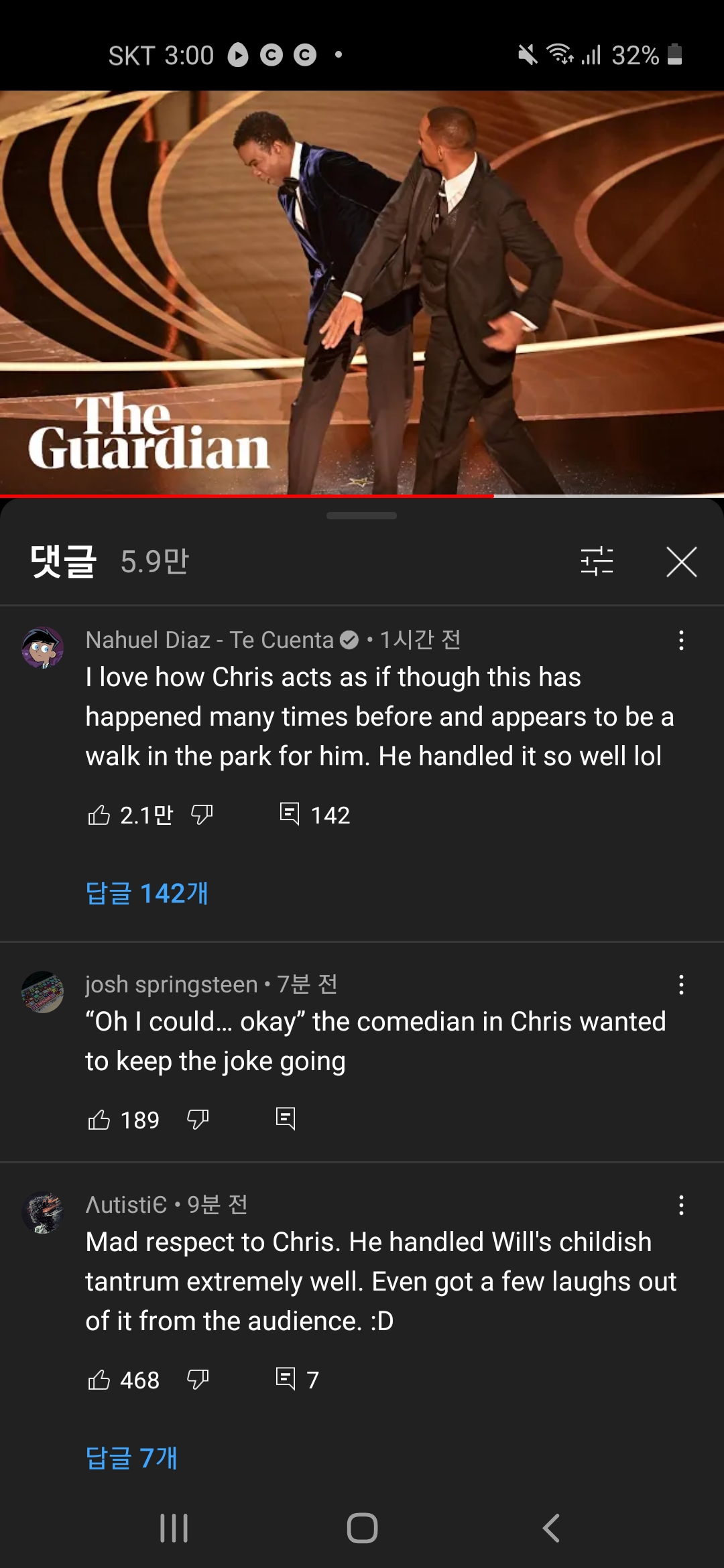Reply to josh springsteen's comment
The width and height of the screenshot is (724, 1568).
click(x=286, y=1118)
